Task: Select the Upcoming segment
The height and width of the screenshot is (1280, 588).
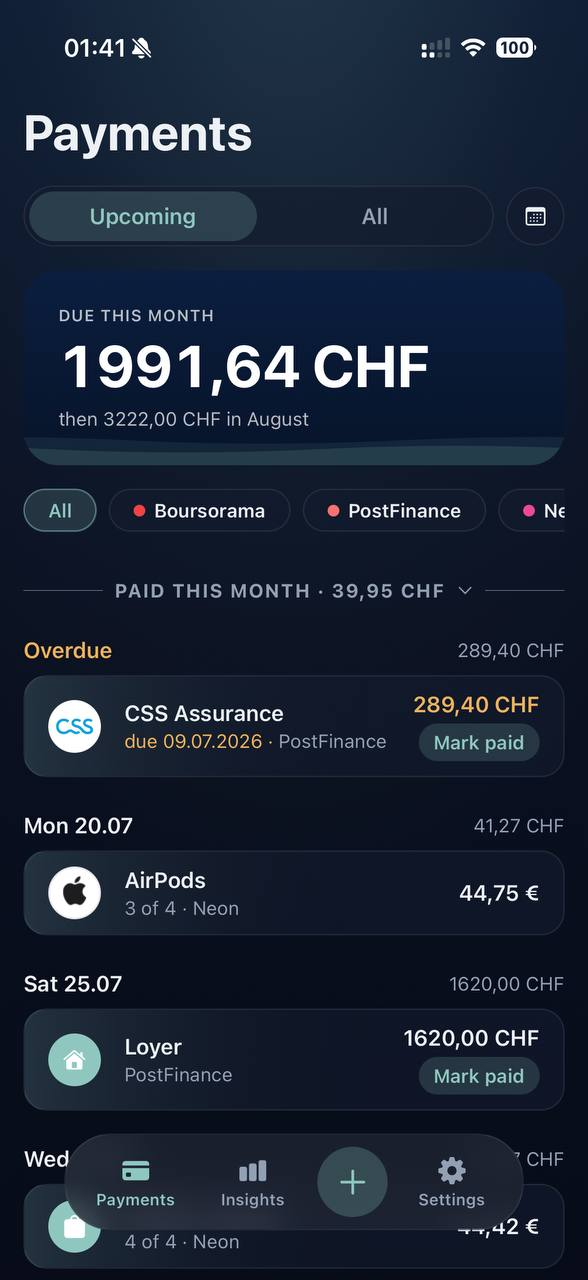Action: tap(143, 216)
